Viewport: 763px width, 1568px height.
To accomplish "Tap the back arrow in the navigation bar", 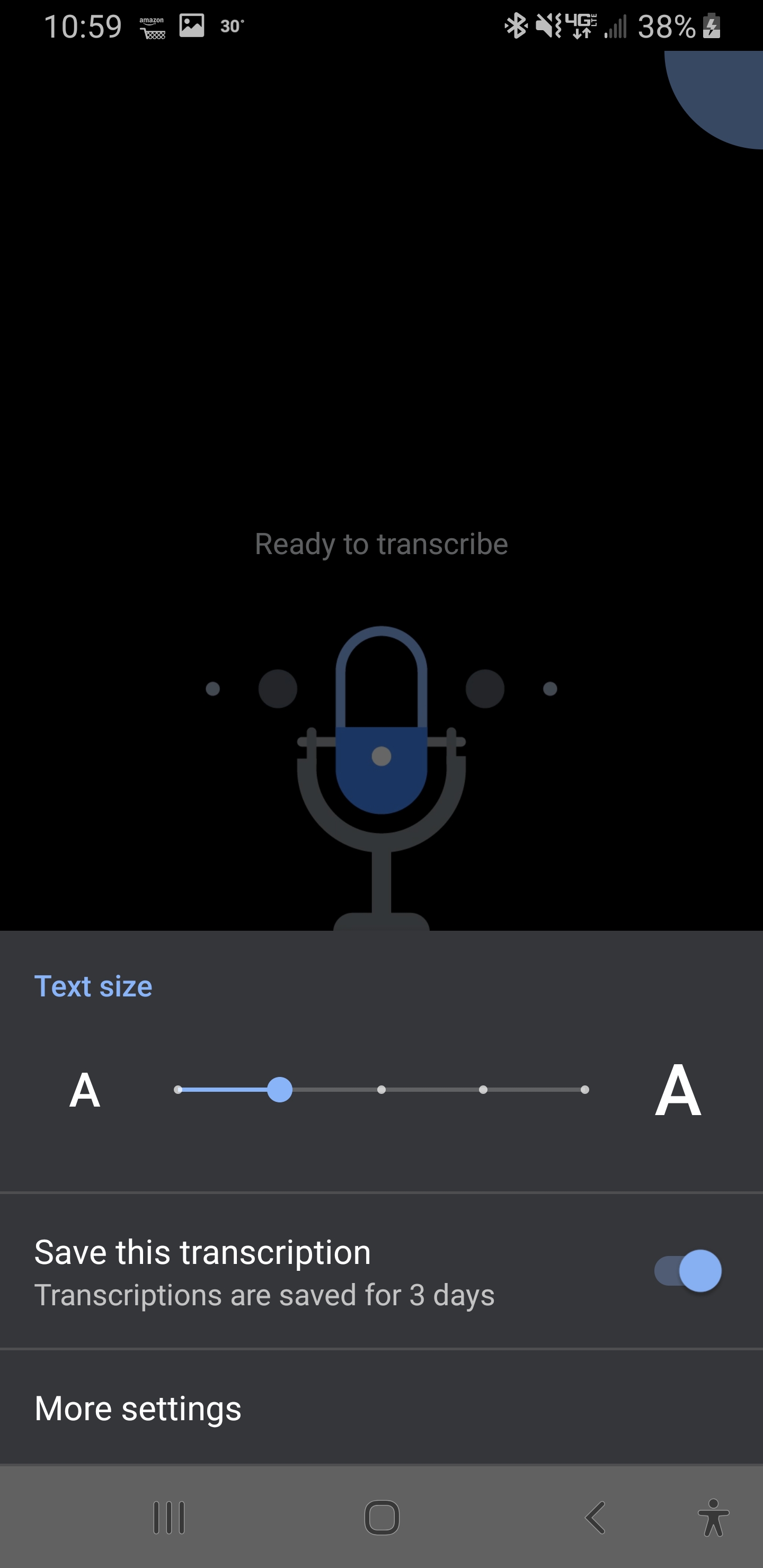I will coord(595,1517).
